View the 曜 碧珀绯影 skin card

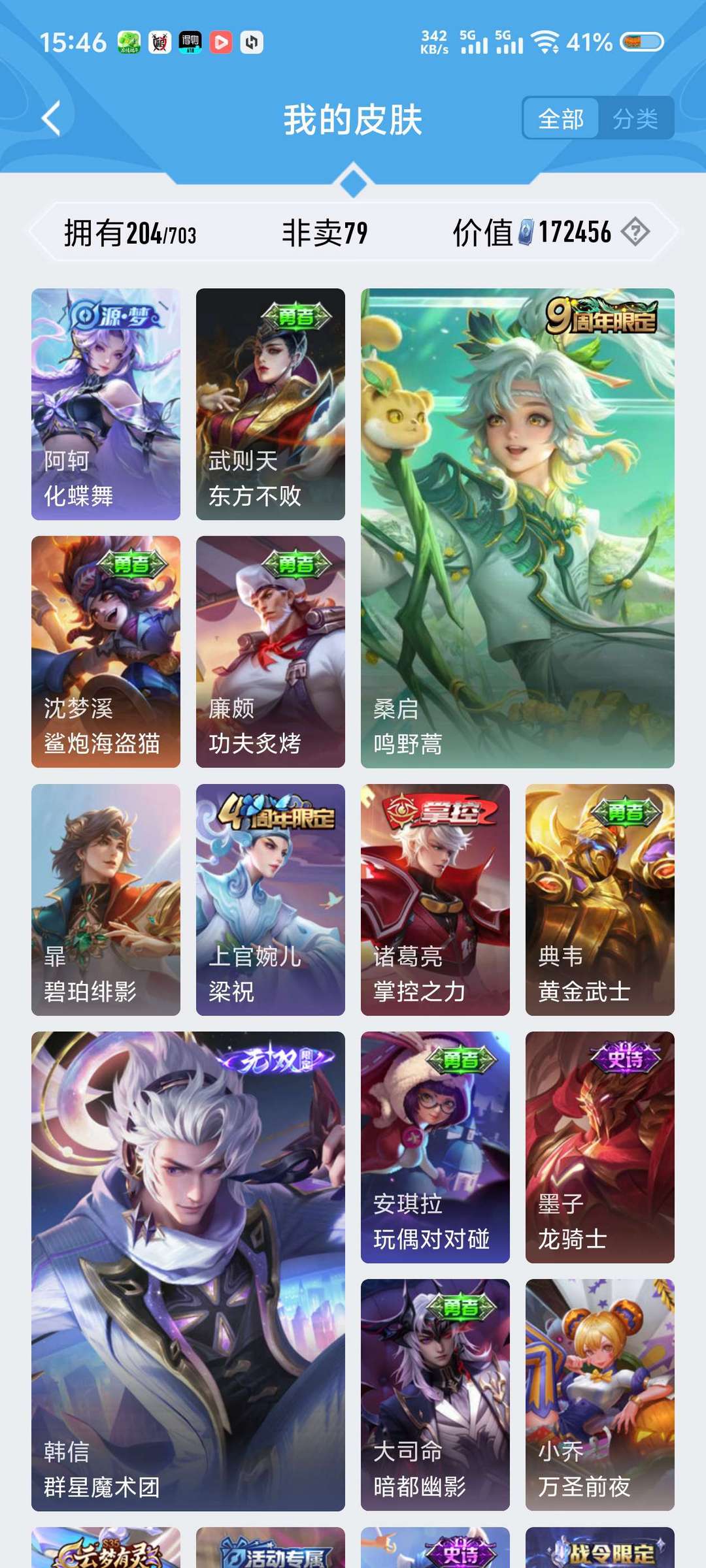(x=106, y=900)
